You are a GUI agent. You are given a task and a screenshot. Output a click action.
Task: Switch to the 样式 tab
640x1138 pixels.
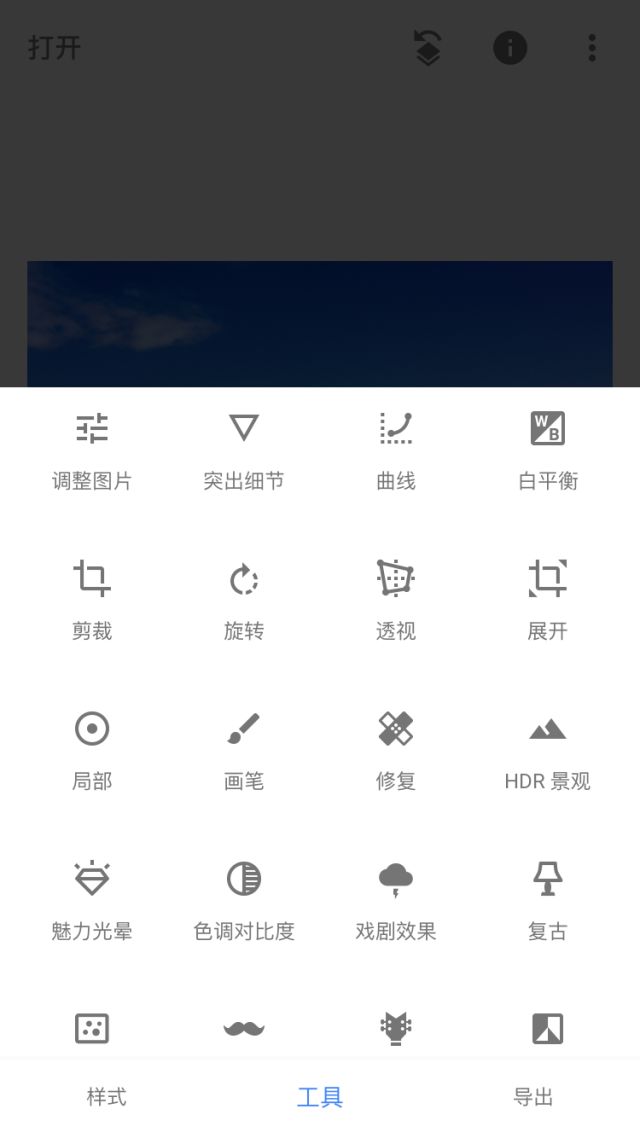tap(107, 1097)
